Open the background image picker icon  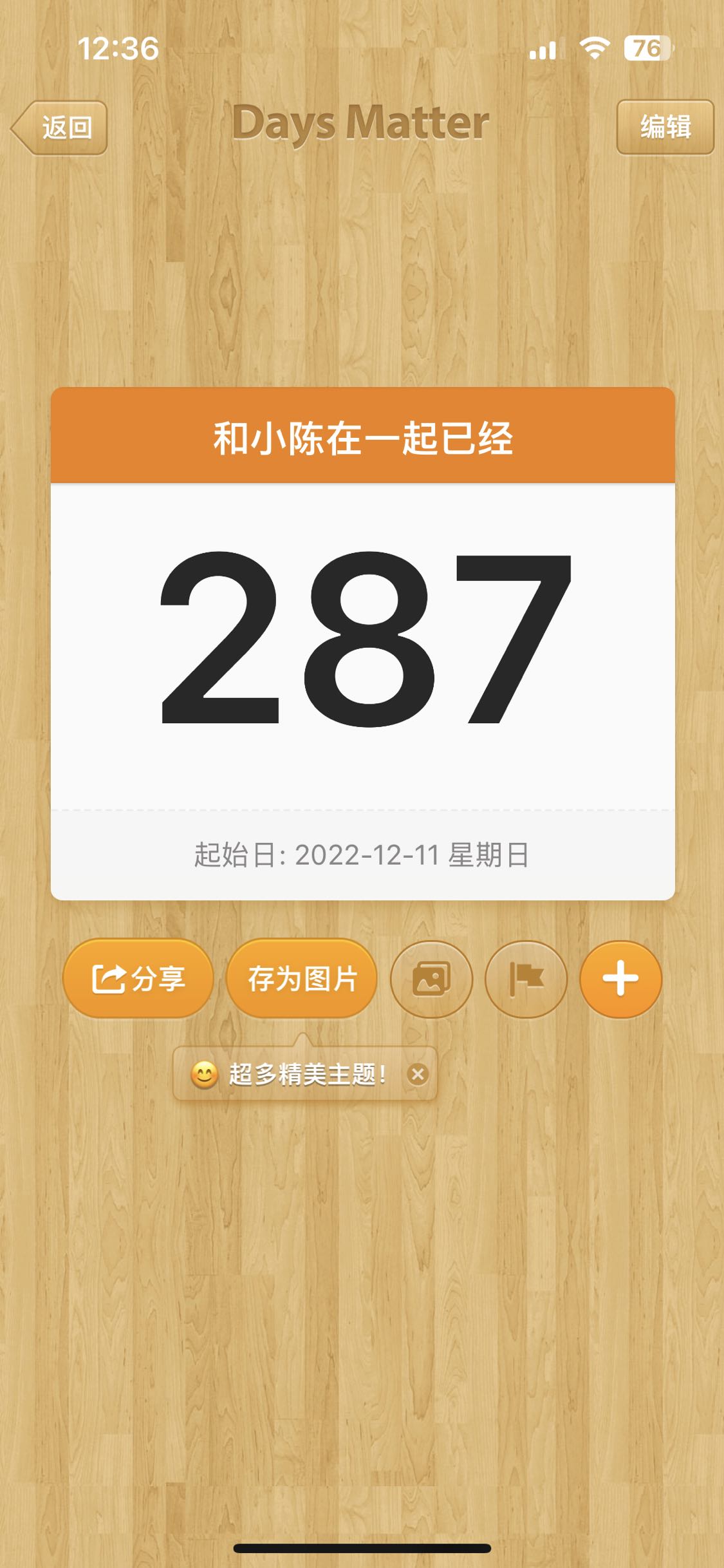click(x=431, y=979)
